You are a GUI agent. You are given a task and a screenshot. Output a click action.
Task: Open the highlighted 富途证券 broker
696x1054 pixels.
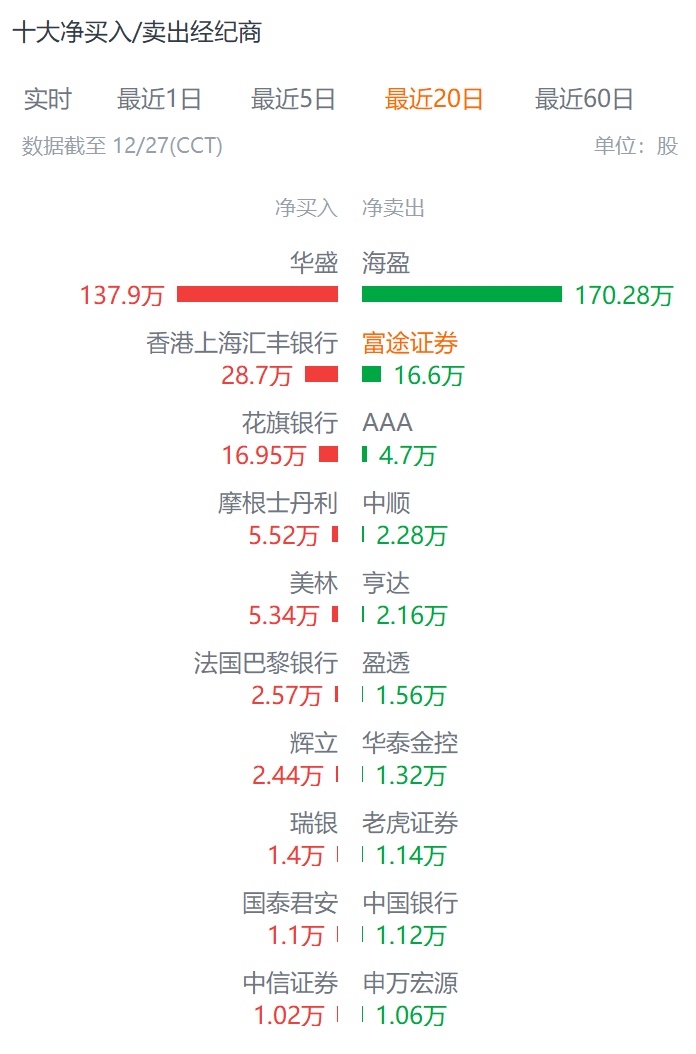point(410,344)
